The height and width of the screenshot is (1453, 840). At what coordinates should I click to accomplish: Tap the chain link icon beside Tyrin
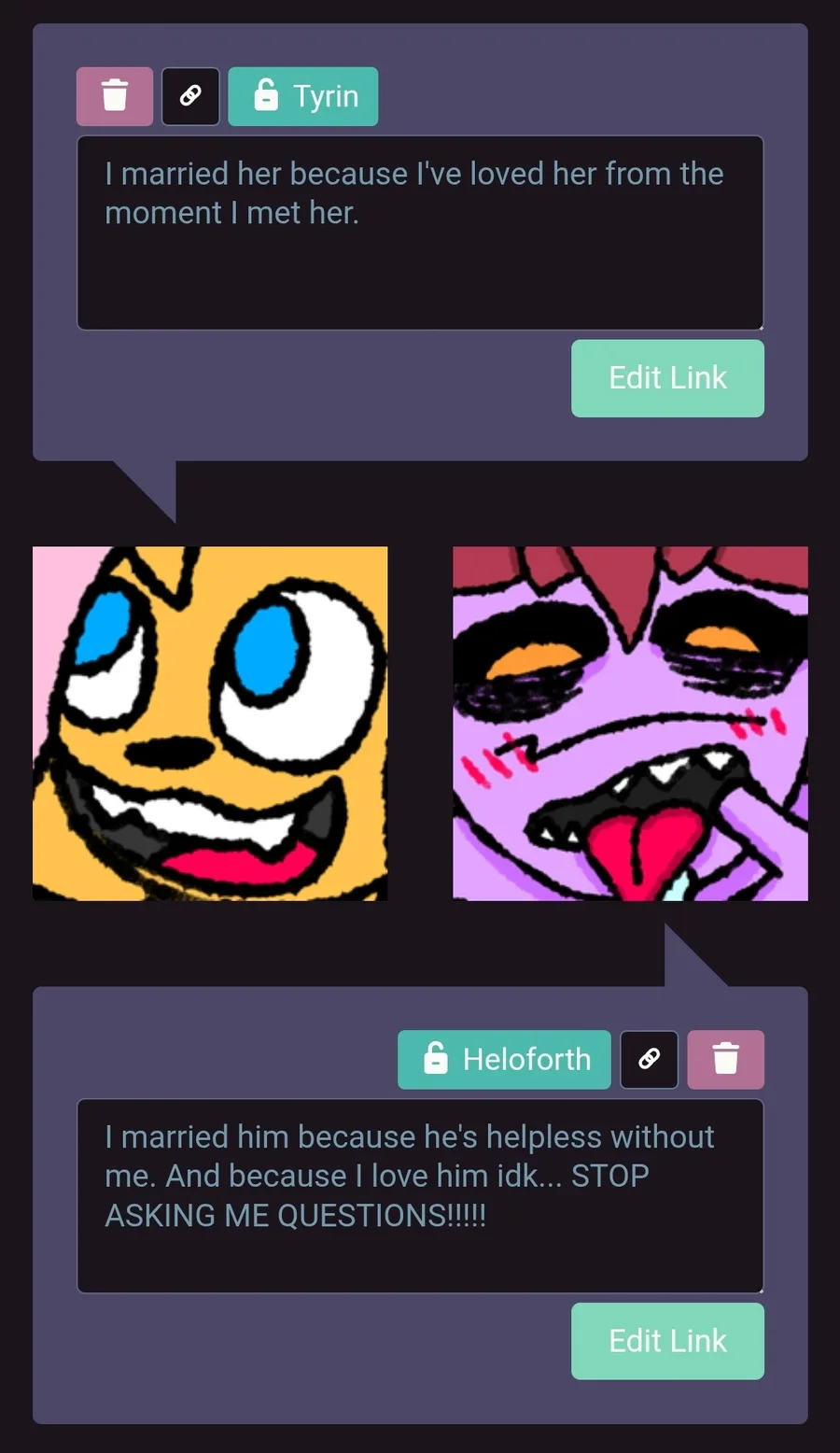[x=190, y=96]
